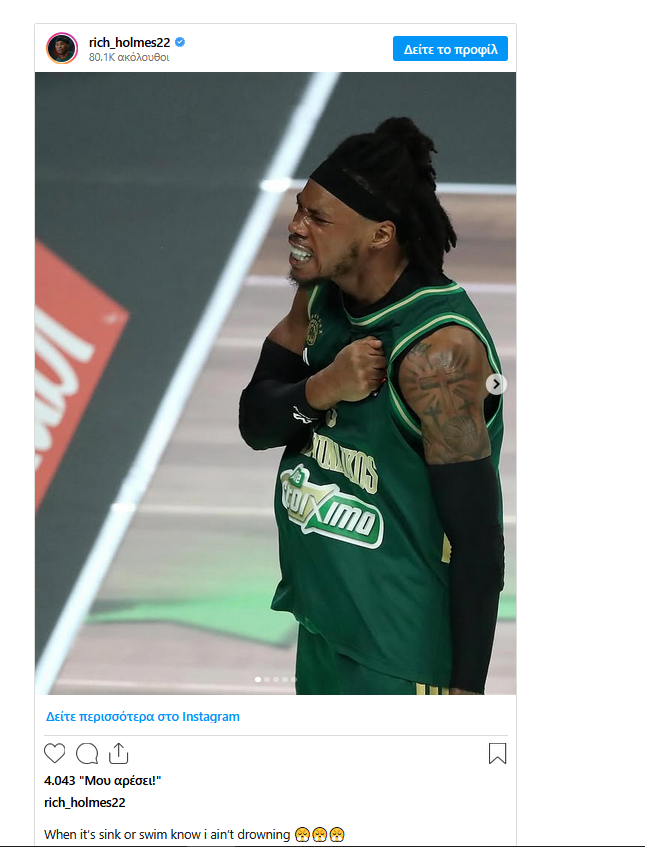Open rich_holmes22 profile from the header username
The width and height of the screenshot is (645, 847).
tap(129, 42)
